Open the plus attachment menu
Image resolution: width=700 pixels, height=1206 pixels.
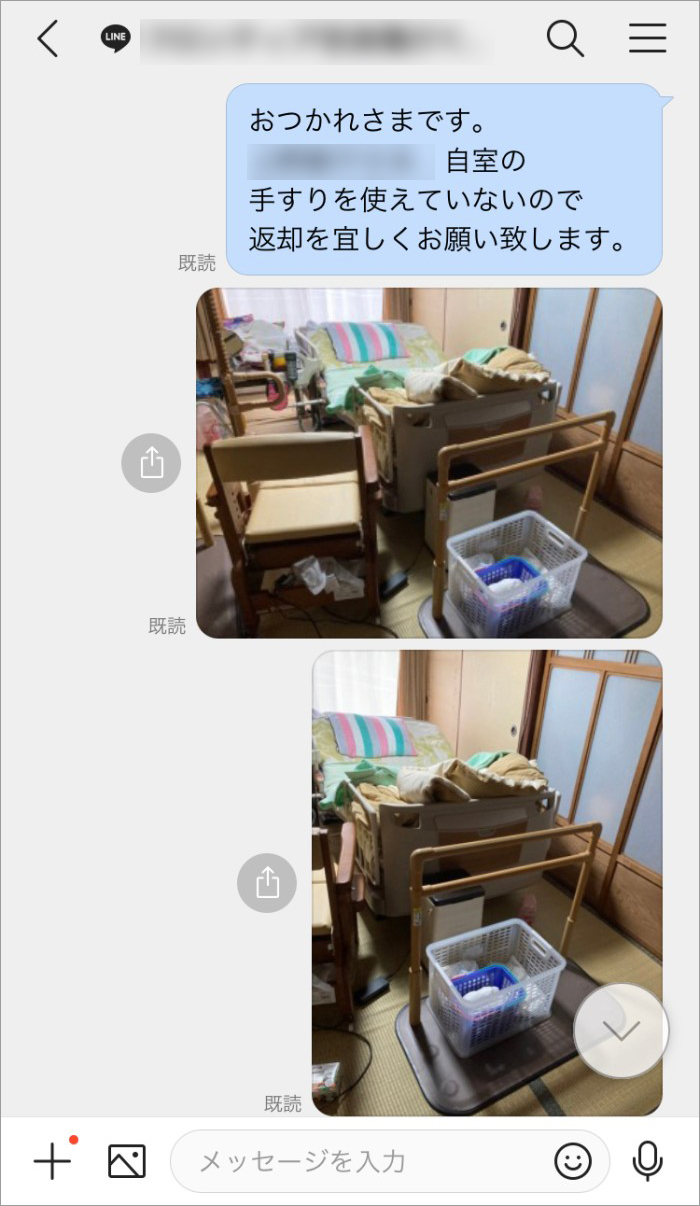click(x=52, y=1161)
